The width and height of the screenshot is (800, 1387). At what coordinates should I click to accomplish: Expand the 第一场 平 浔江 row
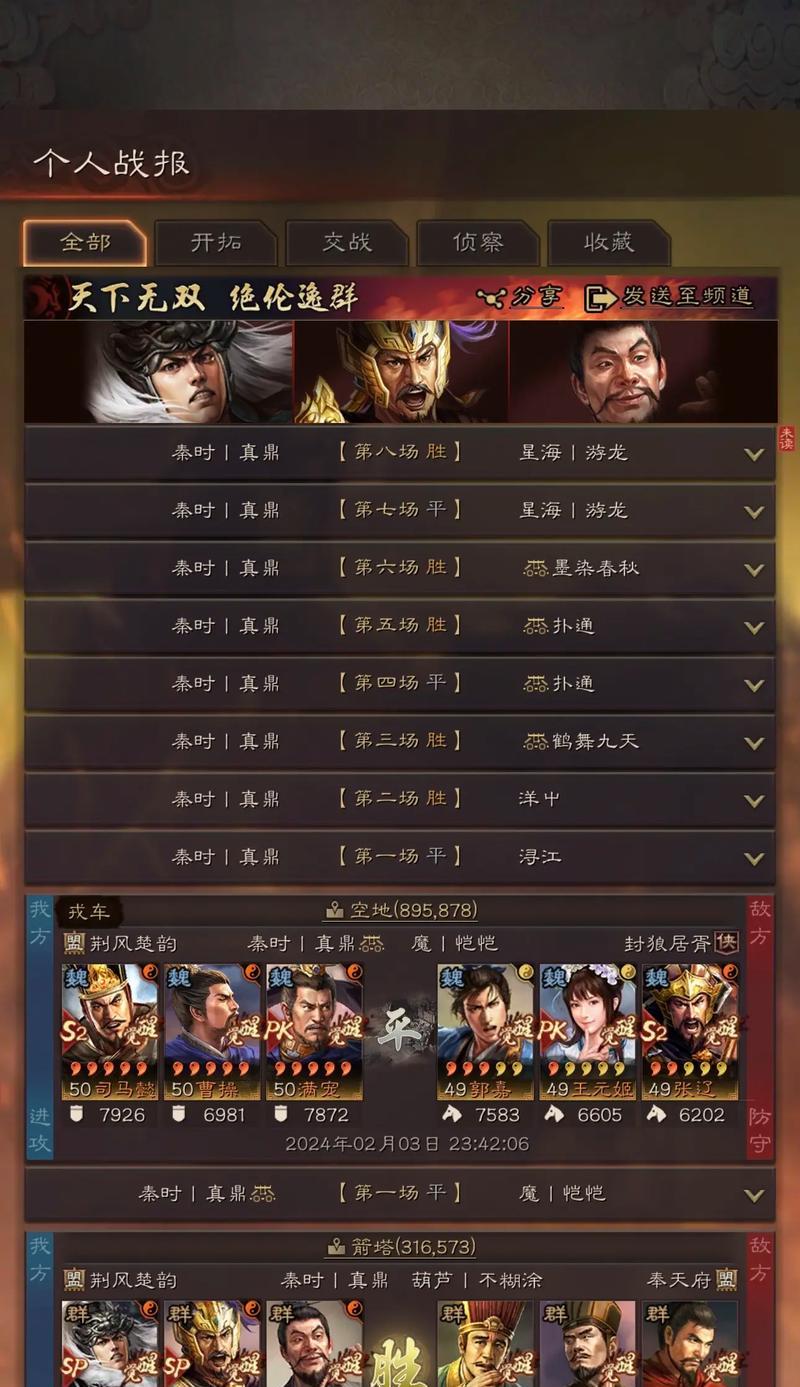400,858
